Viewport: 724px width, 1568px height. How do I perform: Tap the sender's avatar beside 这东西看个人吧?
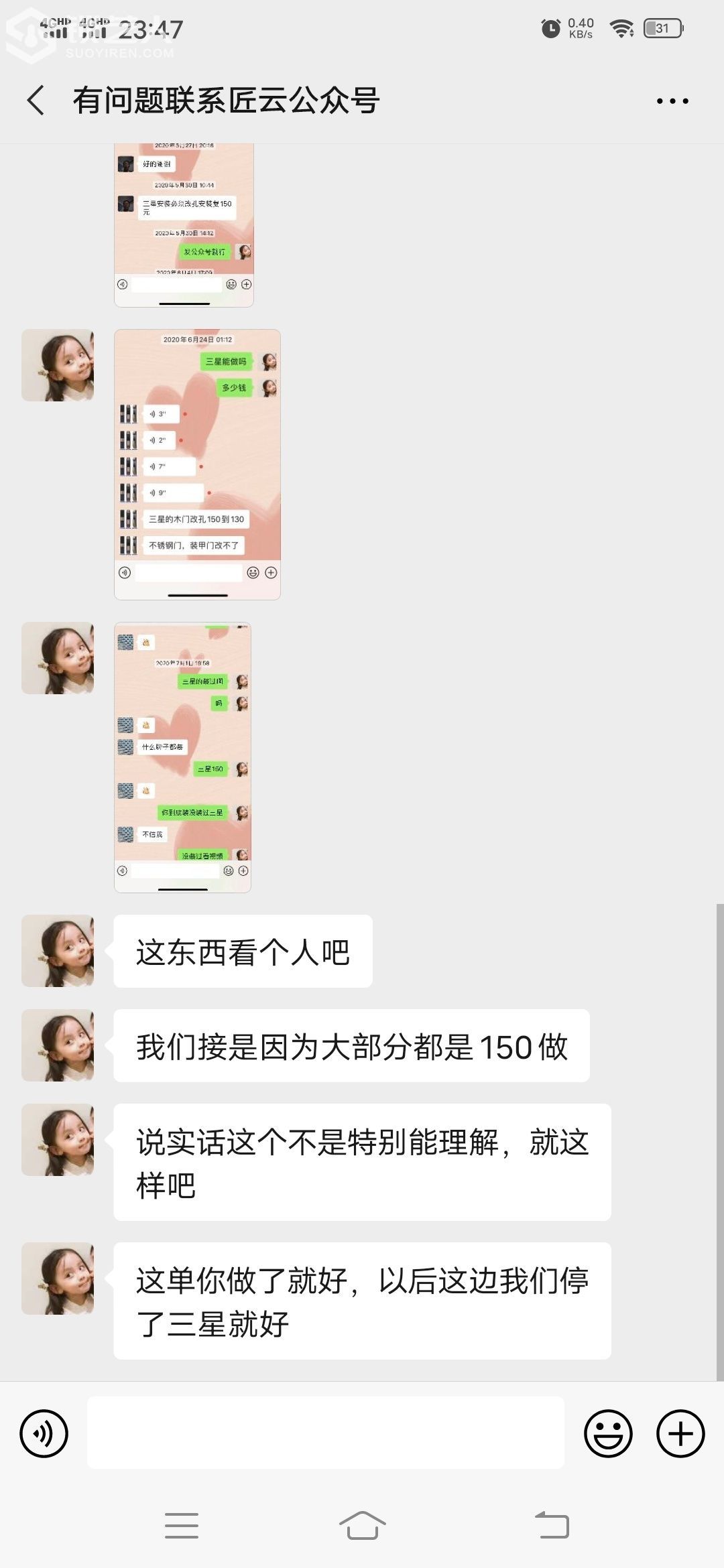58,950
